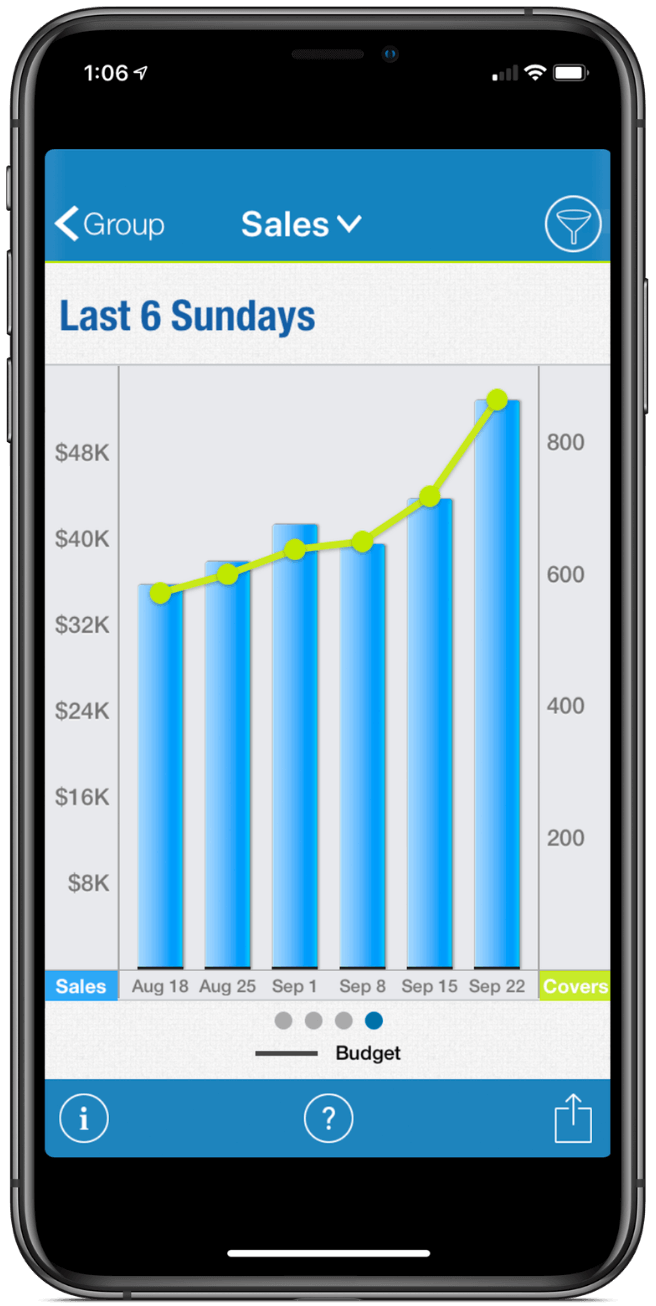Select the Aug 18 bar
The height and width of the screenshot is (1306, 656).
point(160,776)
